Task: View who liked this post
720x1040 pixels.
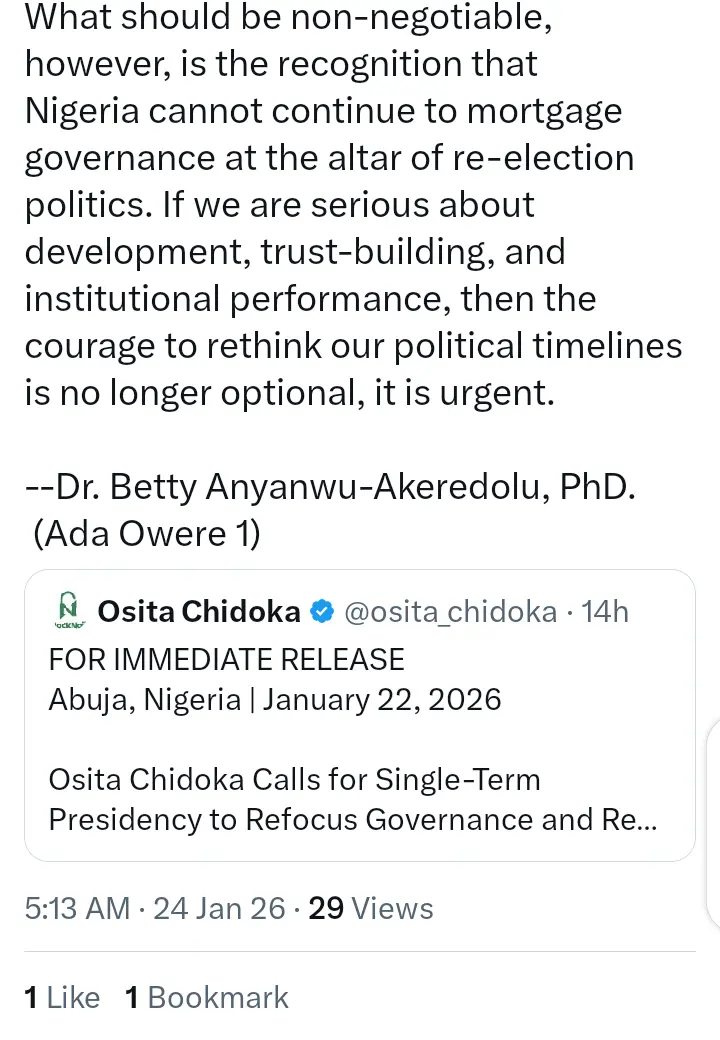Action: click(62, 997)
